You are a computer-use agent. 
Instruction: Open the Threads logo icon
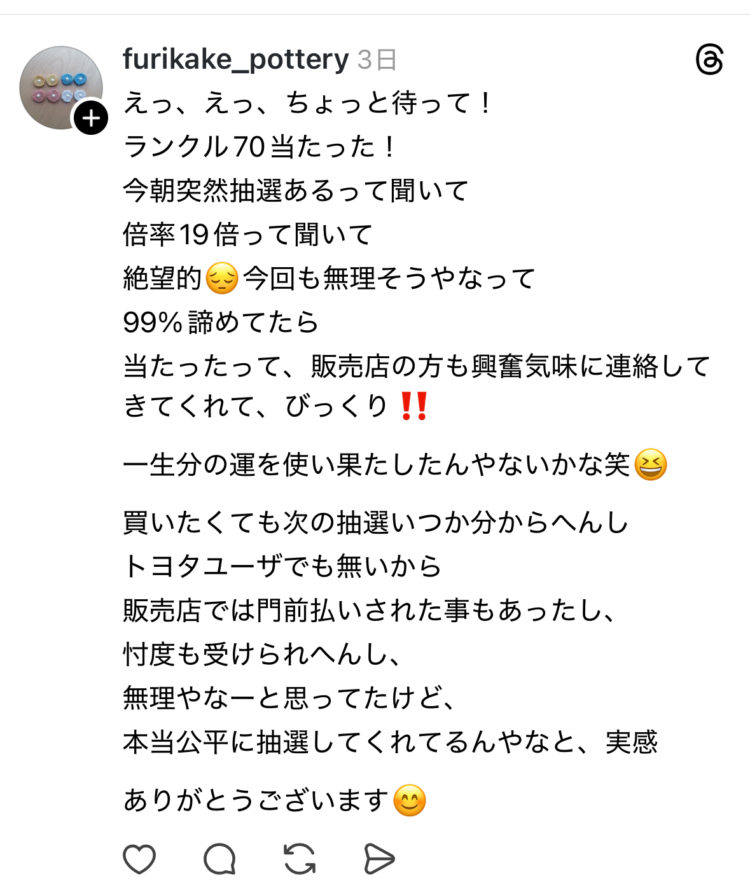(x=708, y=60)
